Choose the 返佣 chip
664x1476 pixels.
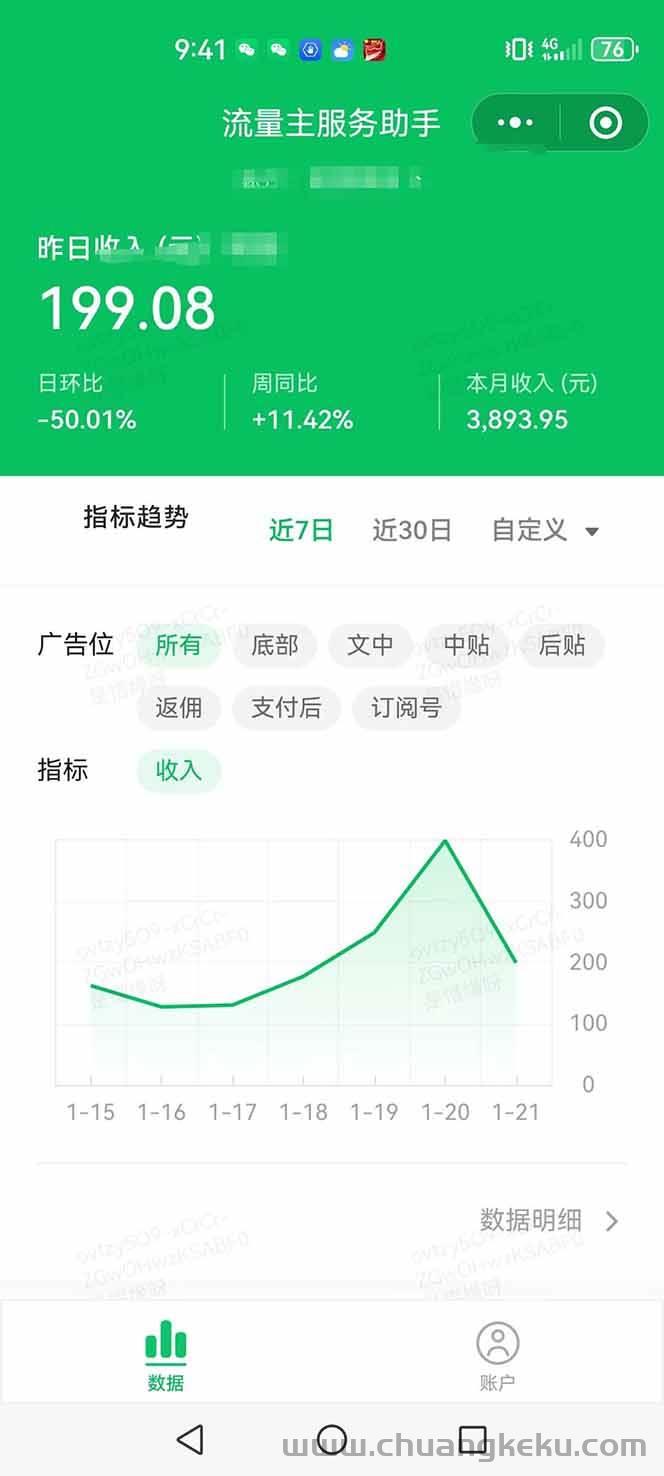pos(178,708)
